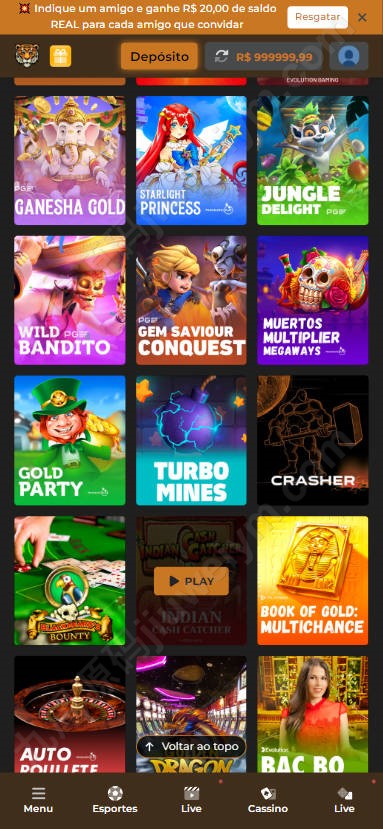
Task: Tap Play on Indian Cash Catcher
Action: 191,581
